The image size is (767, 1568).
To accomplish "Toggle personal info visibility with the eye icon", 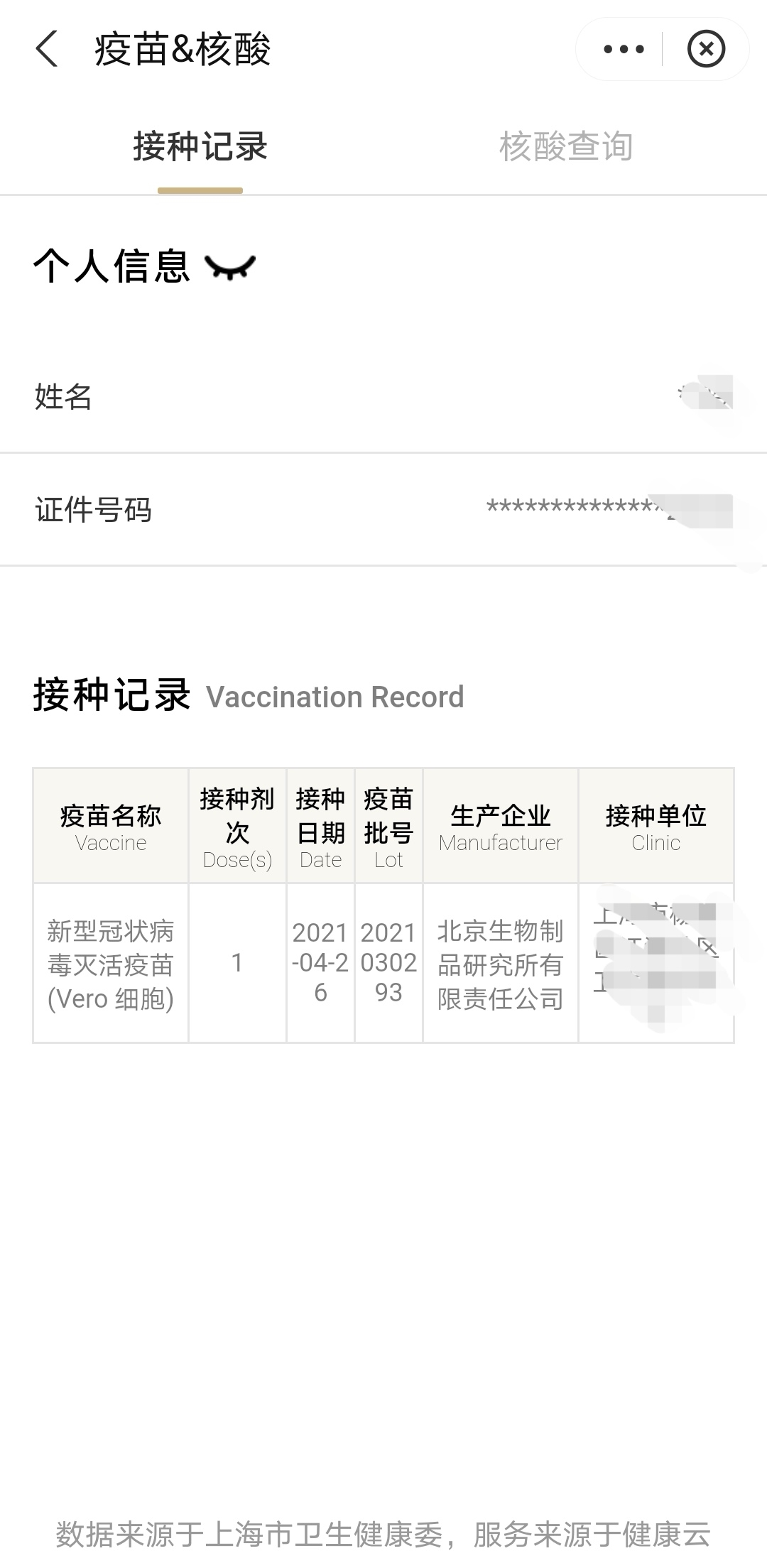I will tap(229, 267).
